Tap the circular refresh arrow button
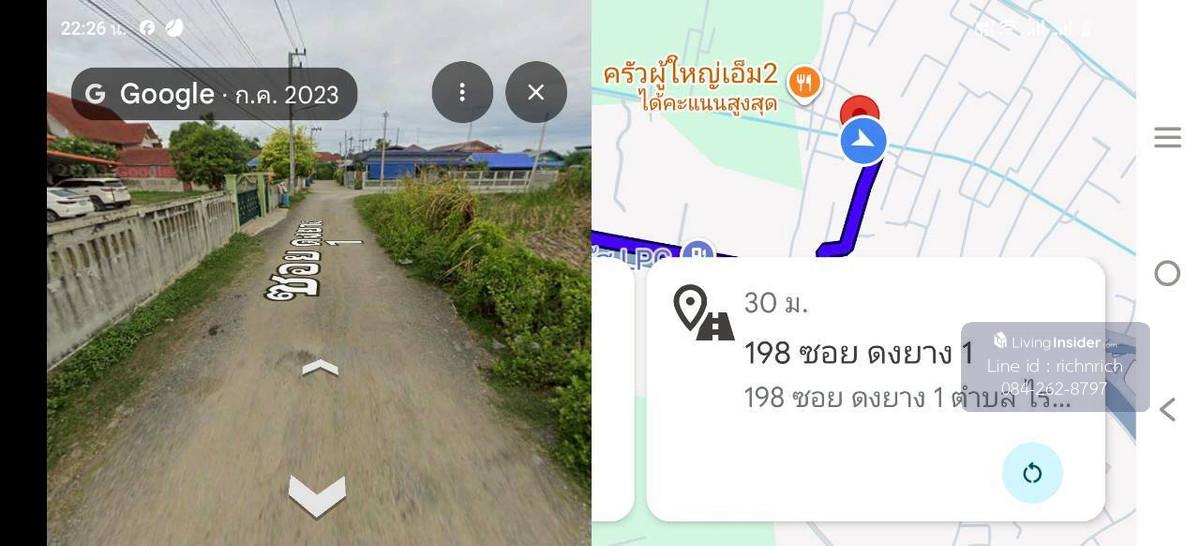1200x546 pixels. coord(1032,473)
